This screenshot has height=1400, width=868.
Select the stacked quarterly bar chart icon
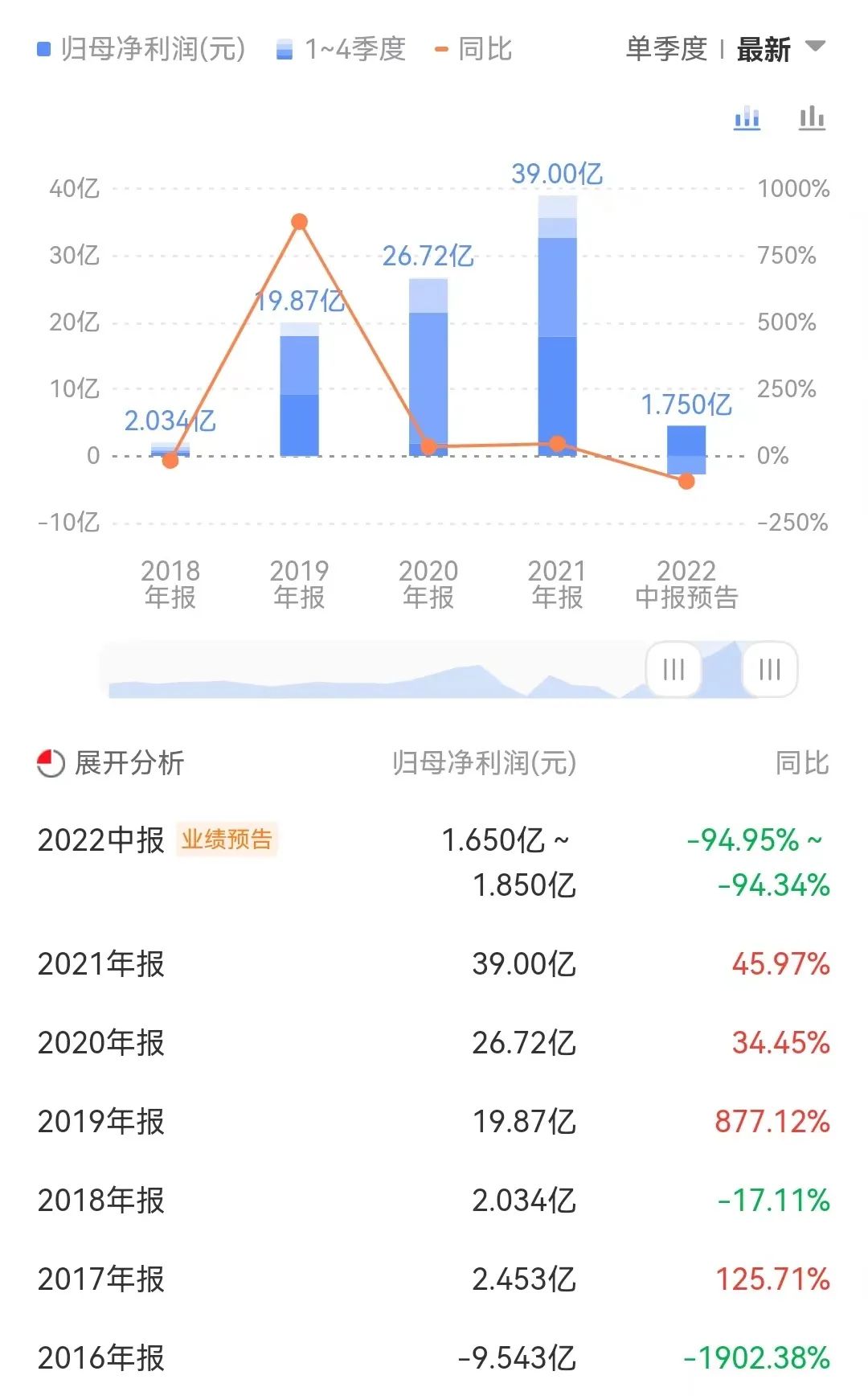pyautogui.click(x=747, y=118)
